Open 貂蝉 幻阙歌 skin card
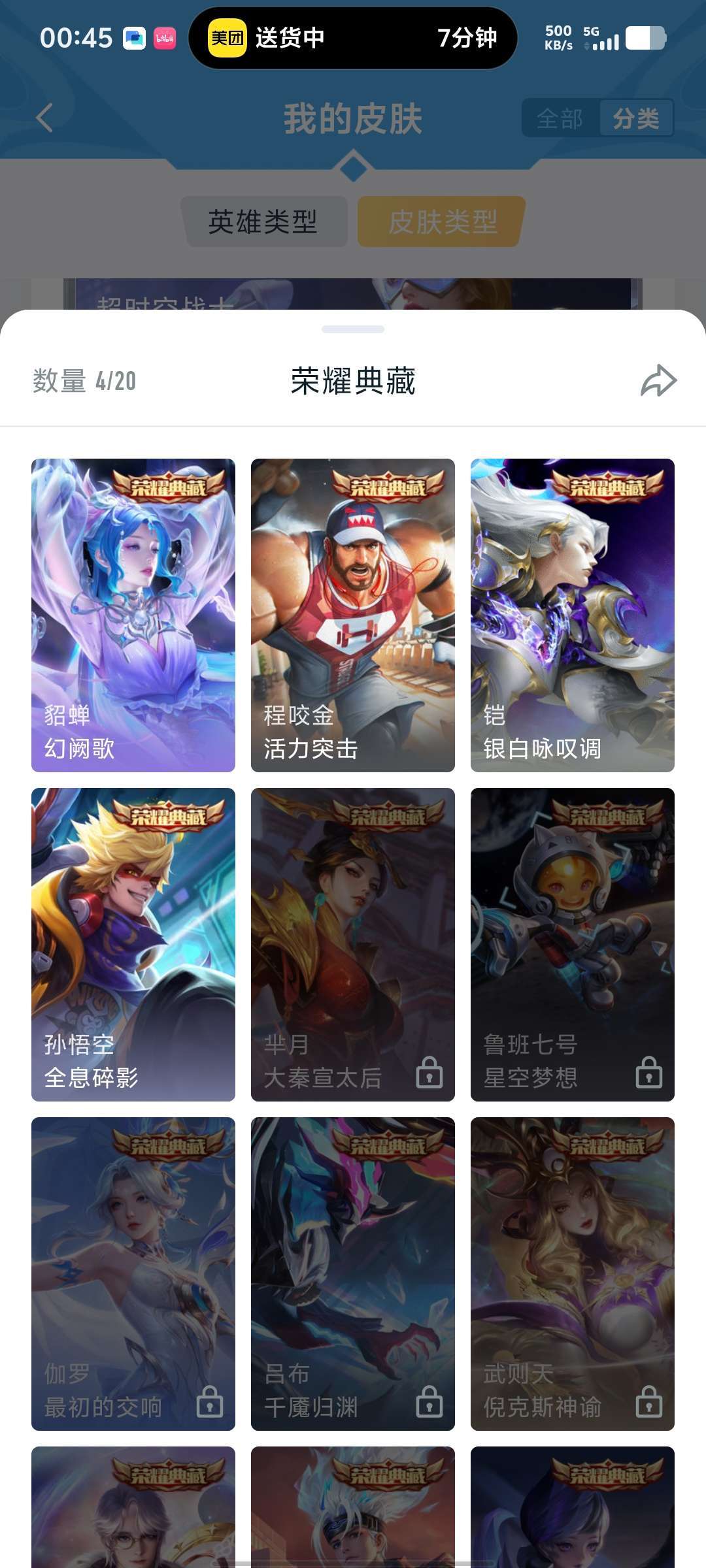Viewport: 706px width, 1568px height. tap(133, 615)
